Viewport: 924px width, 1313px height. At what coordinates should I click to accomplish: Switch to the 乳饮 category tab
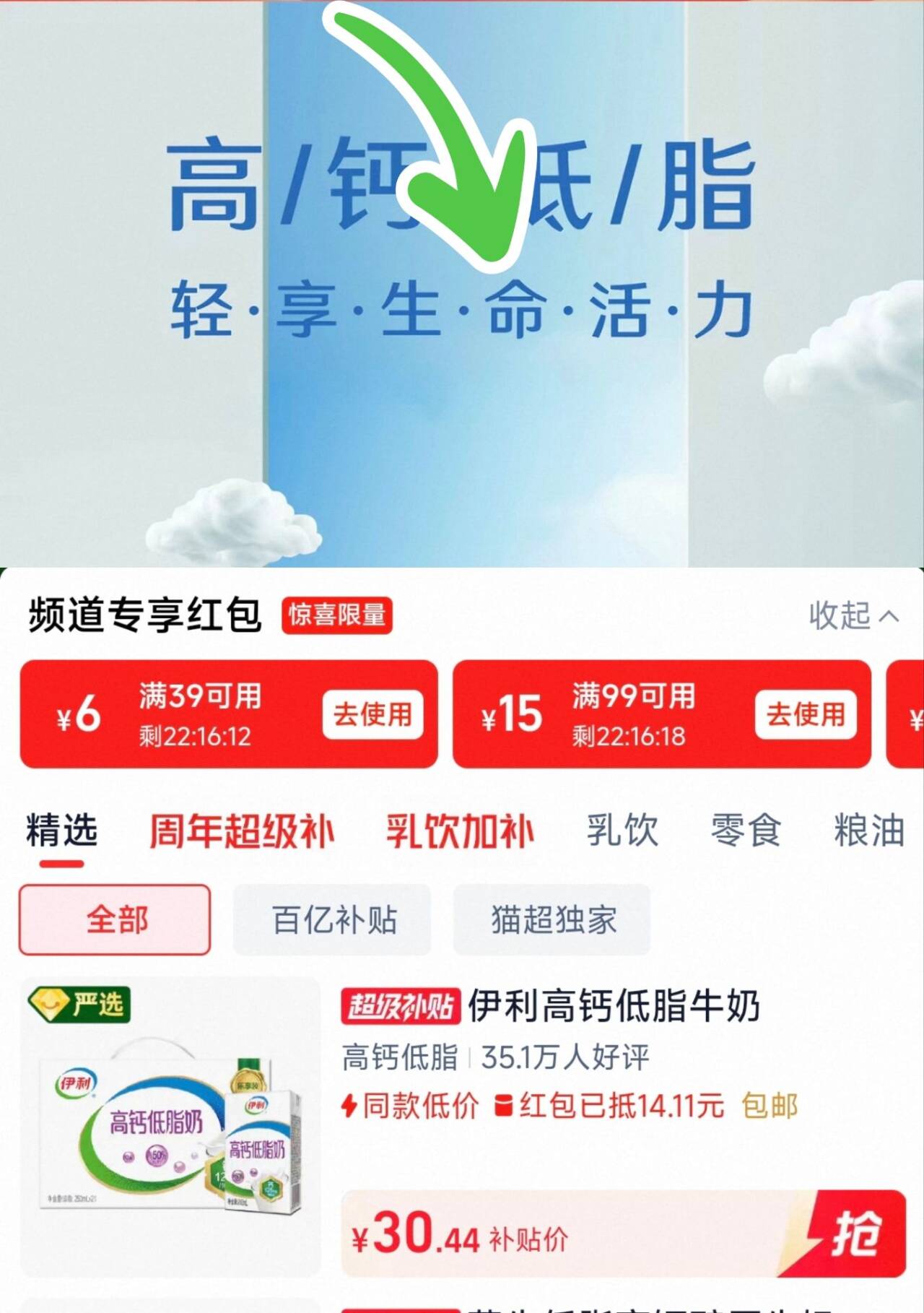[x=622, y=831]
